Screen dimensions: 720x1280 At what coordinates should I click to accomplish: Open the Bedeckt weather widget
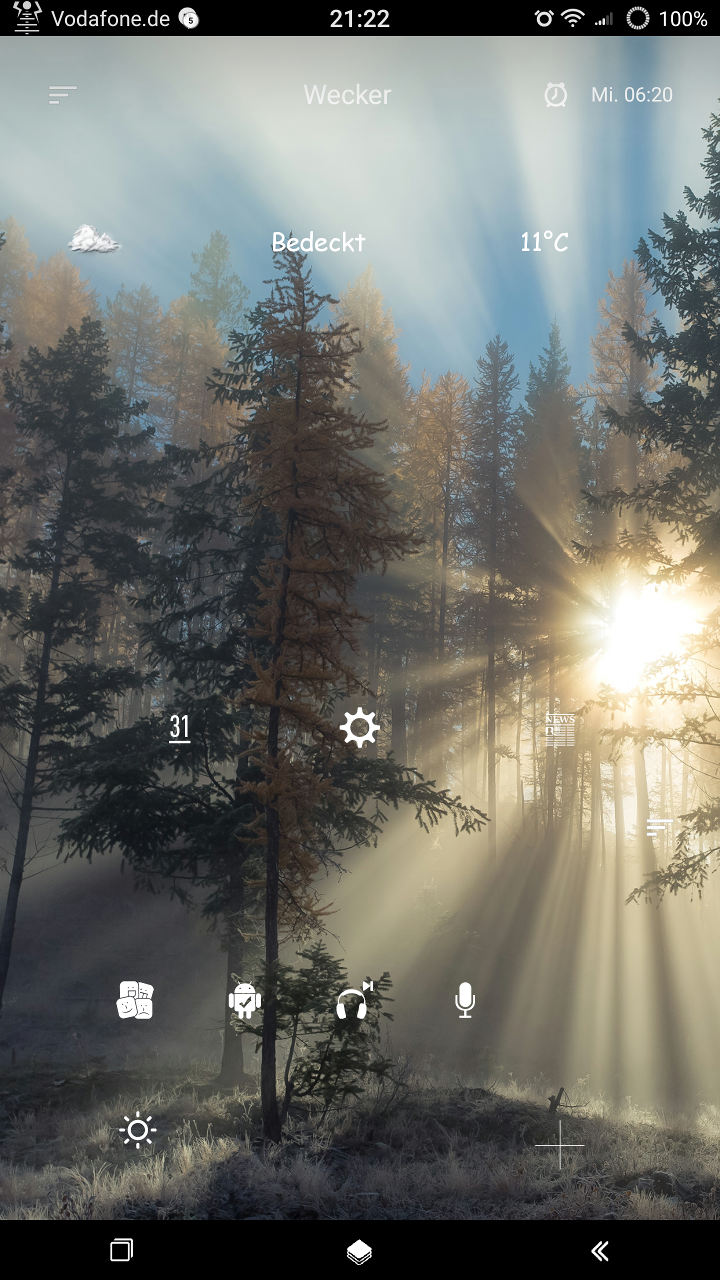[319, 242]
